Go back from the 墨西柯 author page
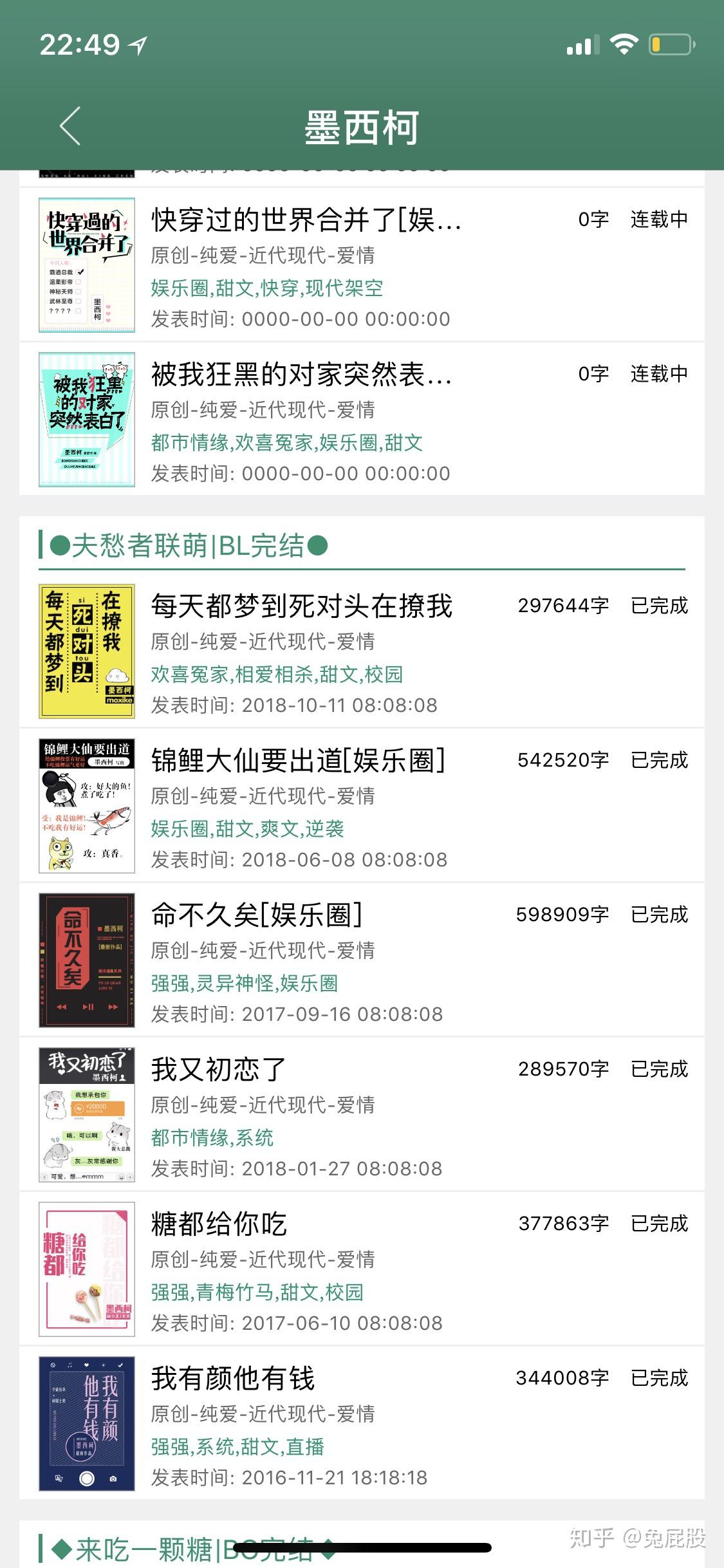Screen dimensions: 724x1568 pos(70,126)
